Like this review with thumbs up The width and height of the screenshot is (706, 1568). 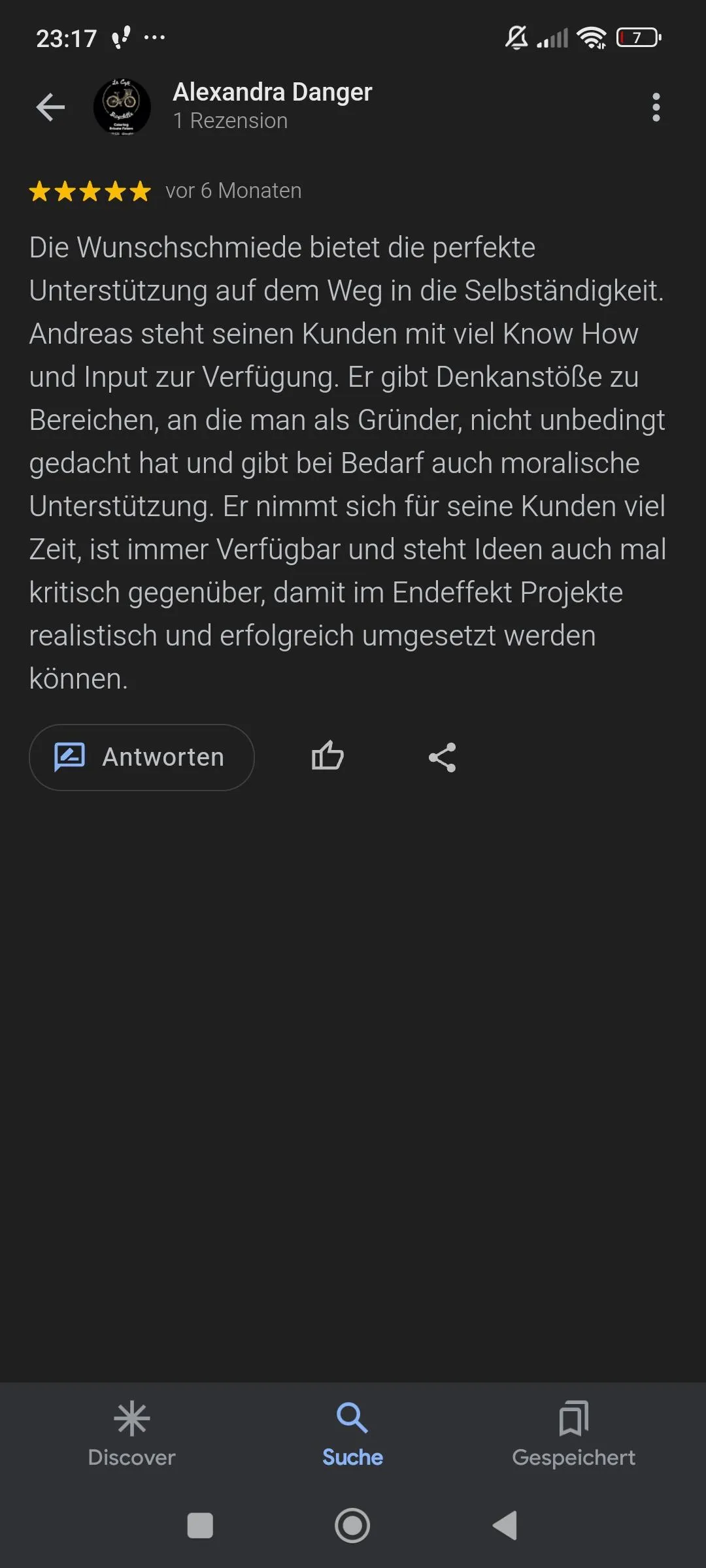click(x=328, y=757)
